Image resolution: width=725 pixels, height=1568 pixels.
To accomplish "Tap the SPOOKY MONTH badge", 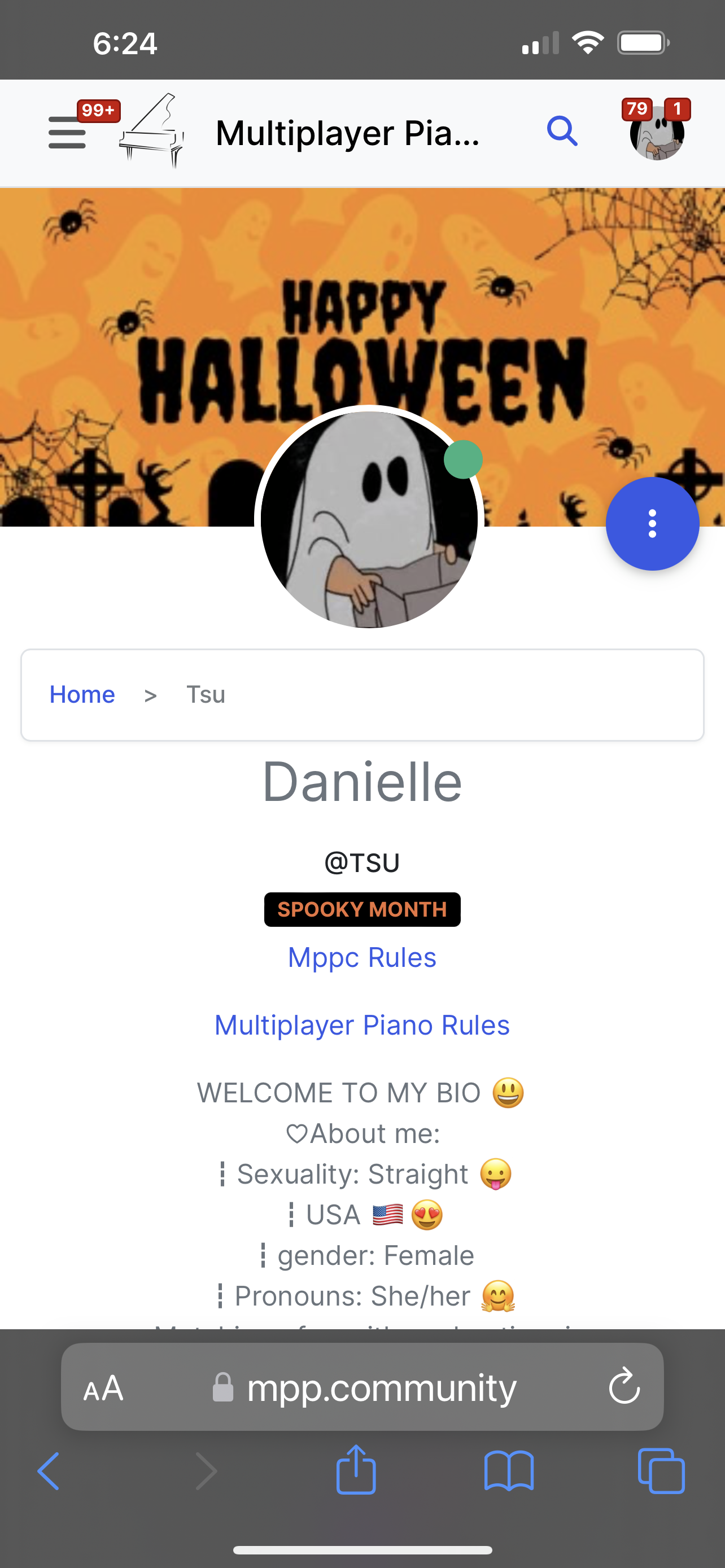I will [x=362, y=909].
